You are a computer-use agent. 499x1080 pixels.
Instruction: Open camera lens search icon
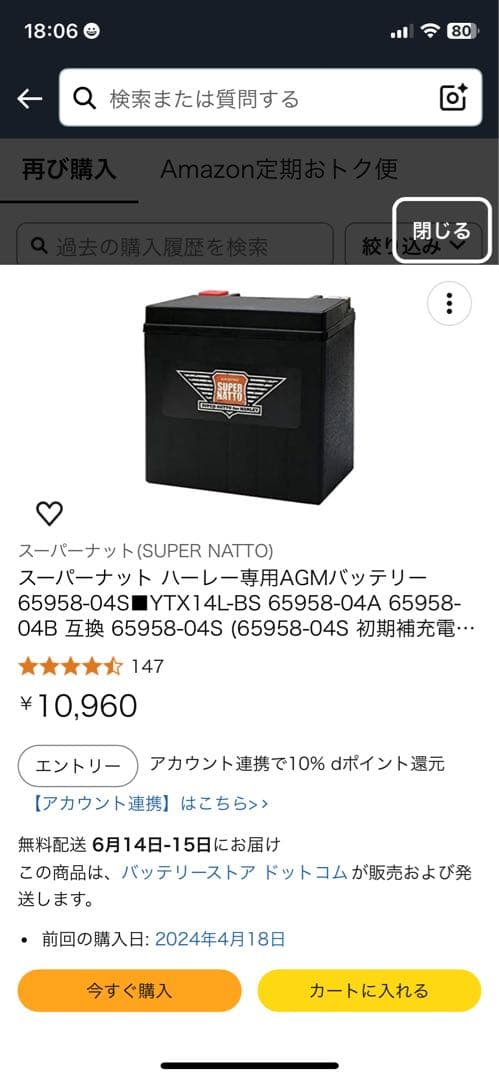pos(454,98)
